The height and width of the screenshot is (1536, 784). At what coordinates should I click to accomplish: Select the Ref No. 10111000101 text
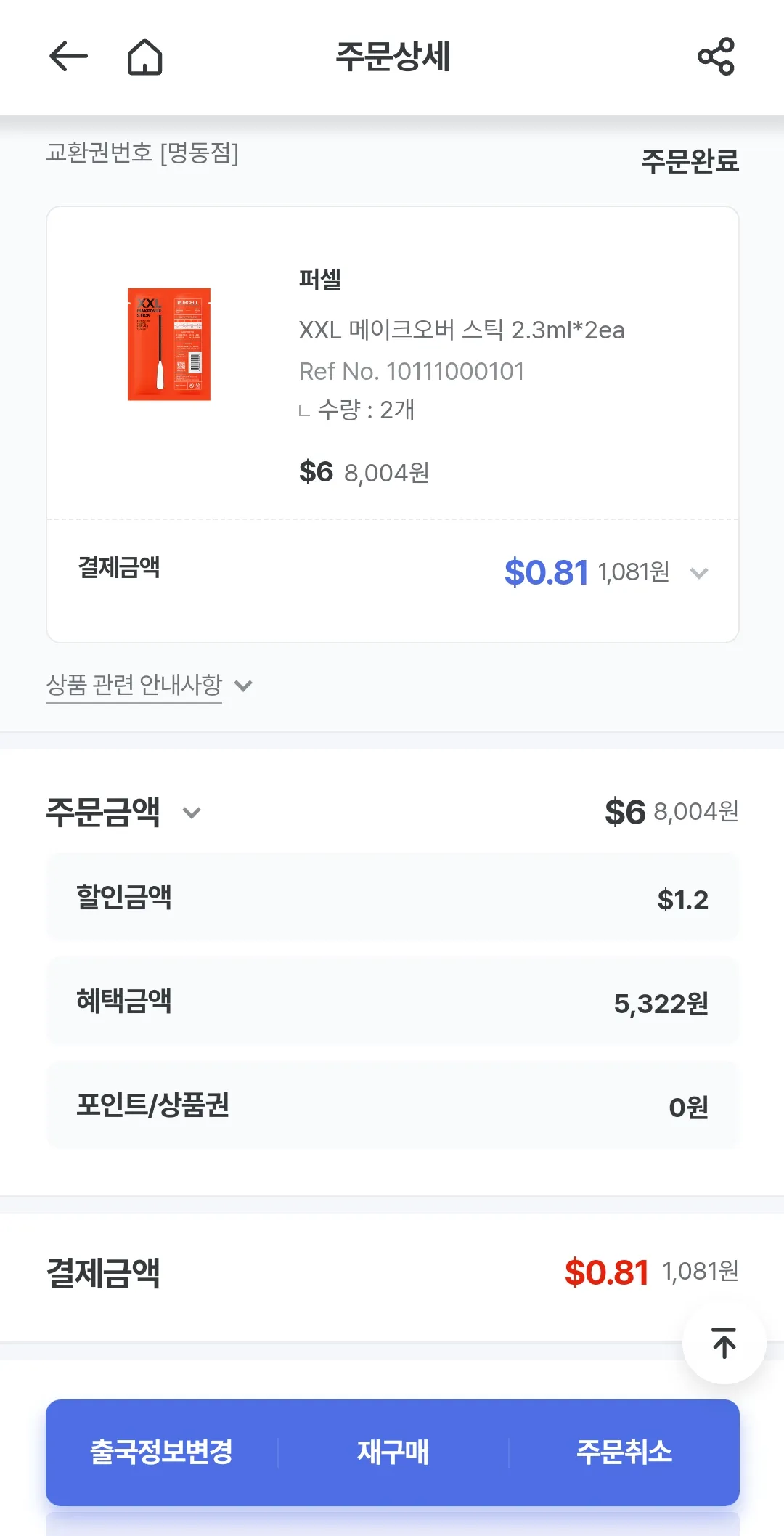[412, 371]
